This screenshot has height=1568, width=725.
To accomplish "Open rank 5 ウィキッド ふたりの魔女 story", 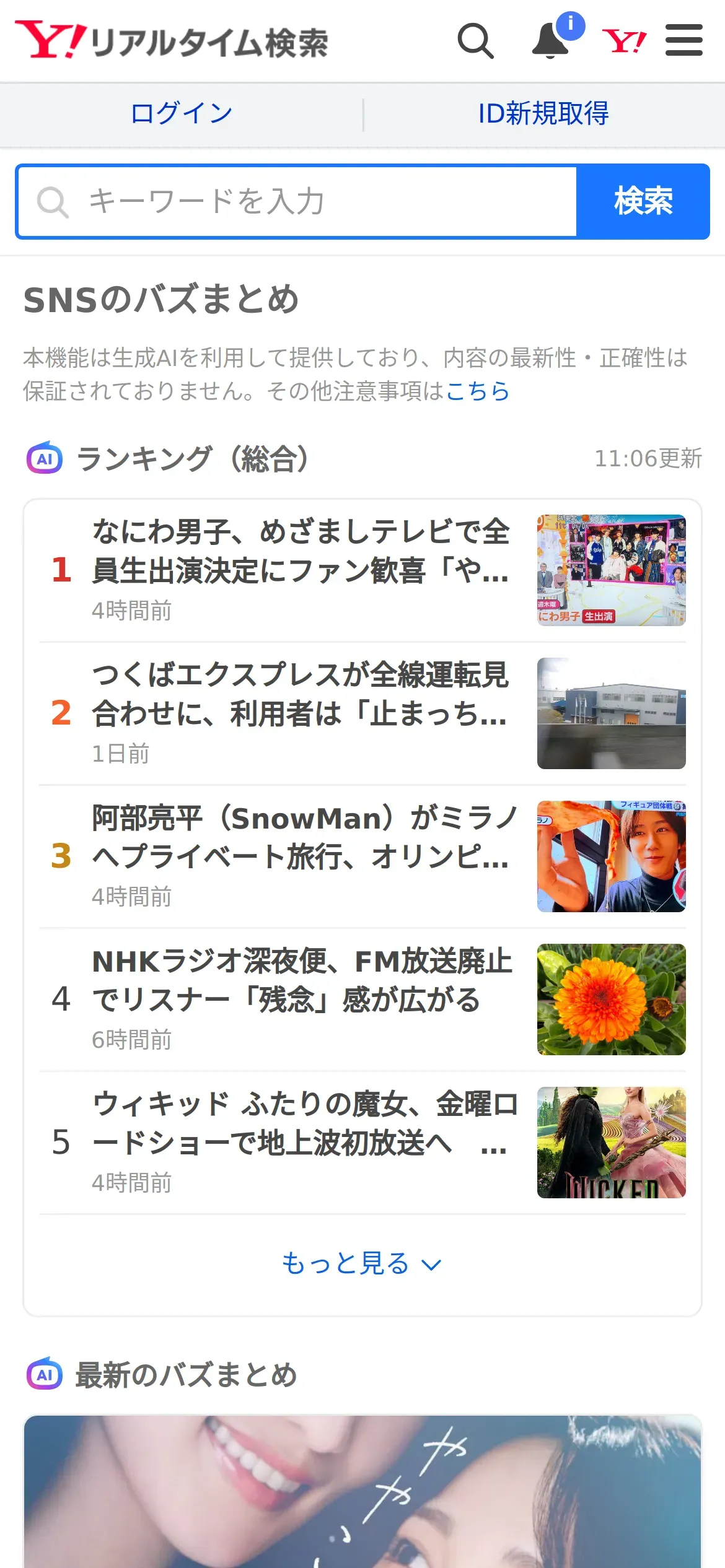I will (300, 1142).
